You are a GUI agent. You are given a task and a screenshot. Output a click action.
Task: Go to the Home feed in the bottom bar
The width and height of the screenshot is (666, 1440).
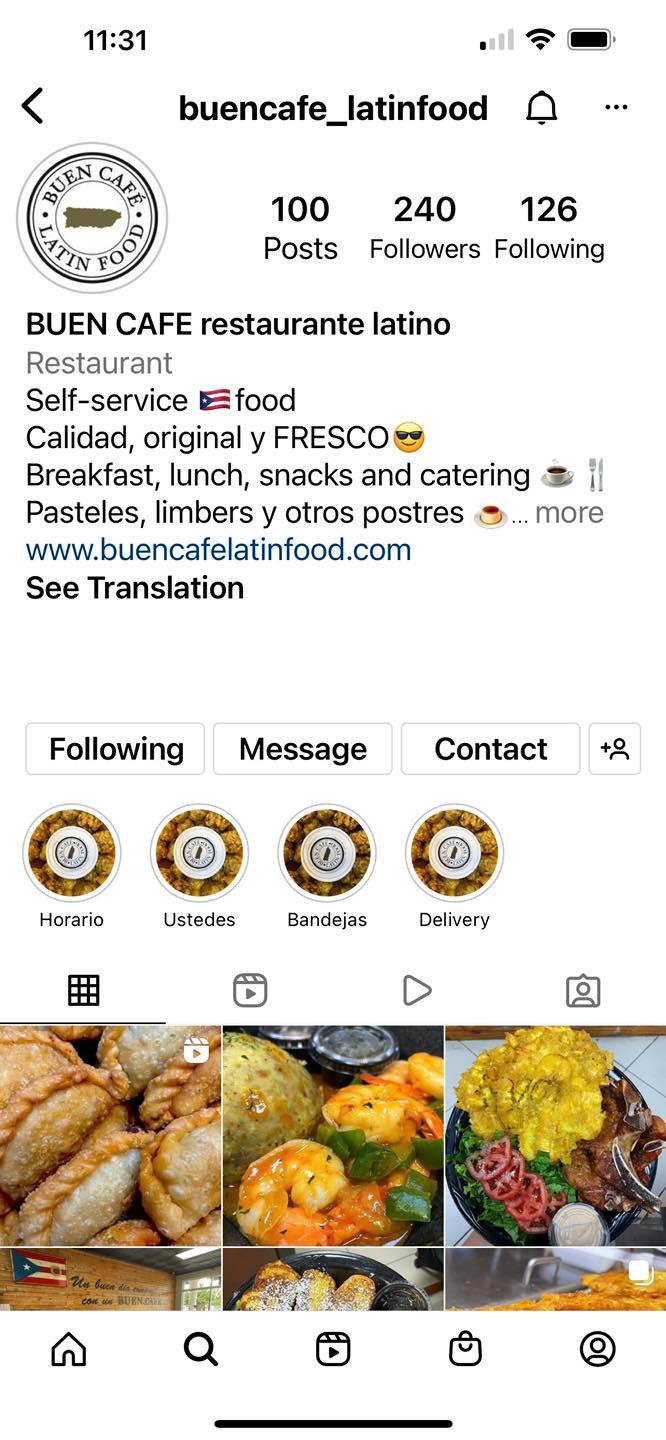pos(69,1350)
